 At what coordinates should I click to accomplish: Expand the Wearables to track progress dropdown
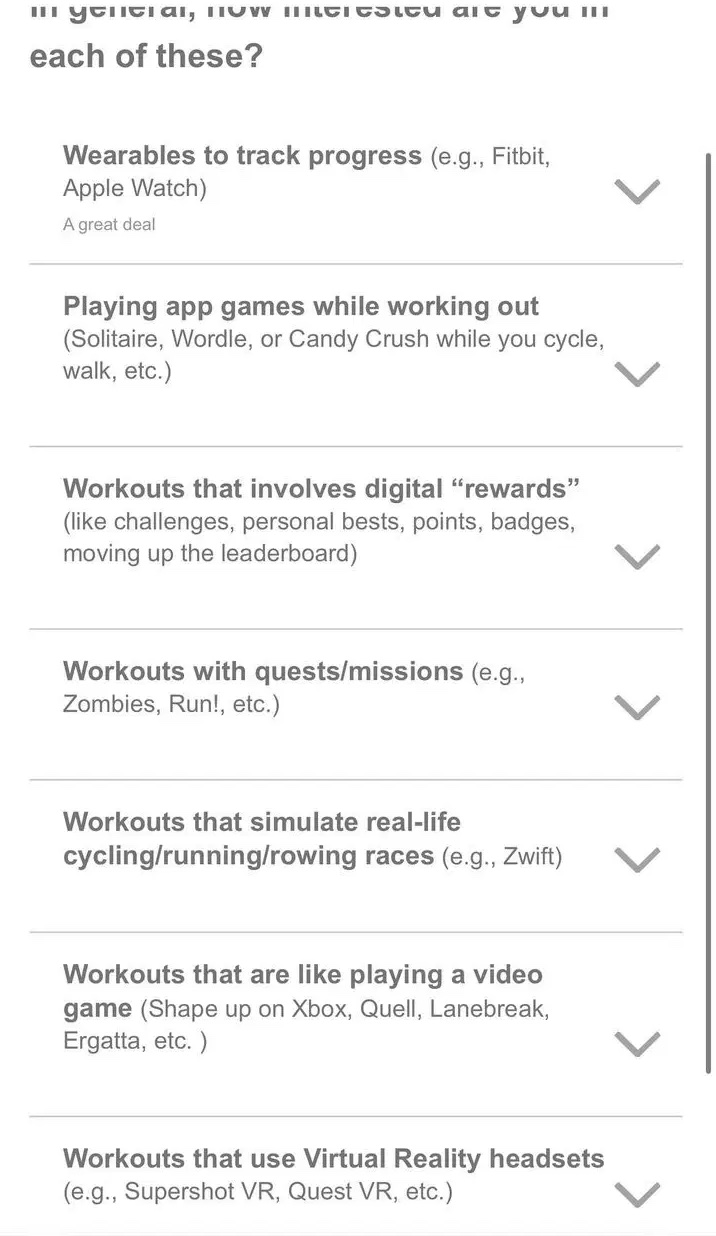637,191
